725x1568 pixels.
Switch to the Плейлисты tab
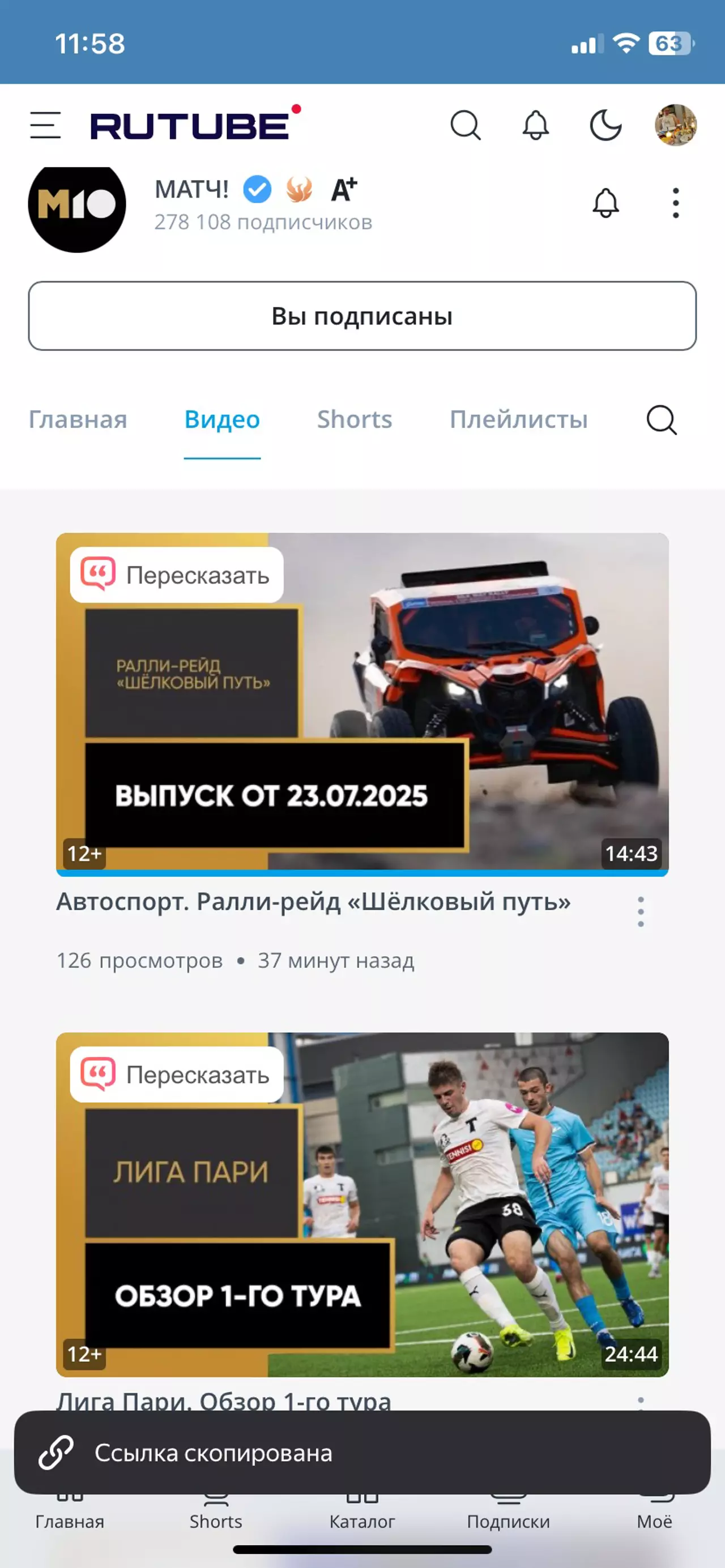click(518, 419)
